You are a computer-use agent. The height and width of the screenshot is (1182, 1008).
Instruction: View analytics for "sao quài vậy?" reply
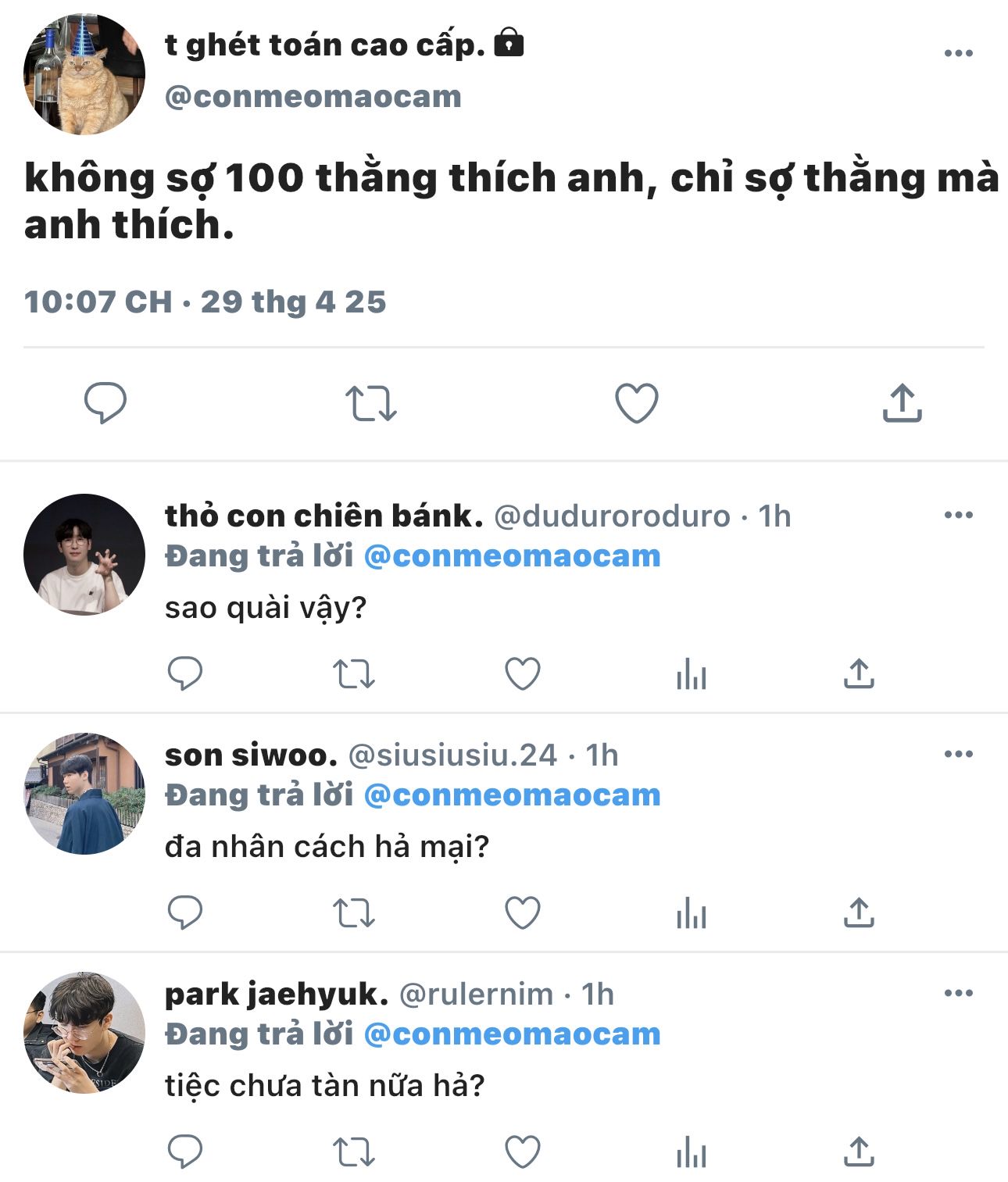point(692,673)
